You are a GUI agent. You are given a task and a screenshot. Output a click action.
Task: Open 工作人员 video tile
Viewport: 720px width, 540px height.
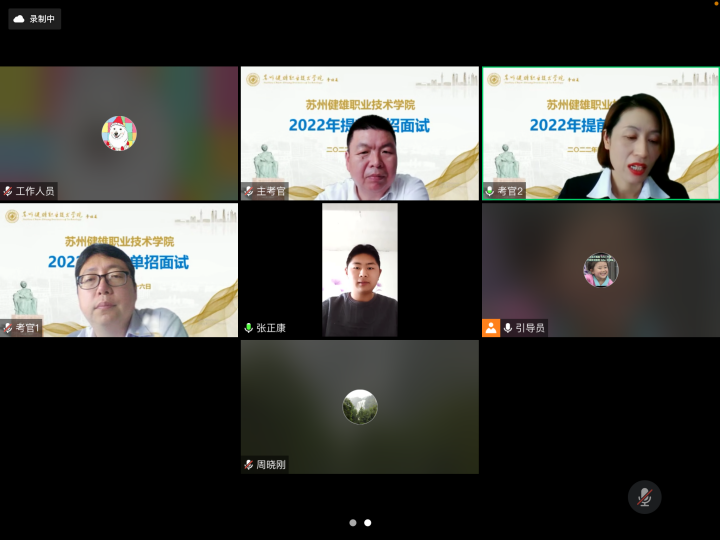[x=119, y=133]
